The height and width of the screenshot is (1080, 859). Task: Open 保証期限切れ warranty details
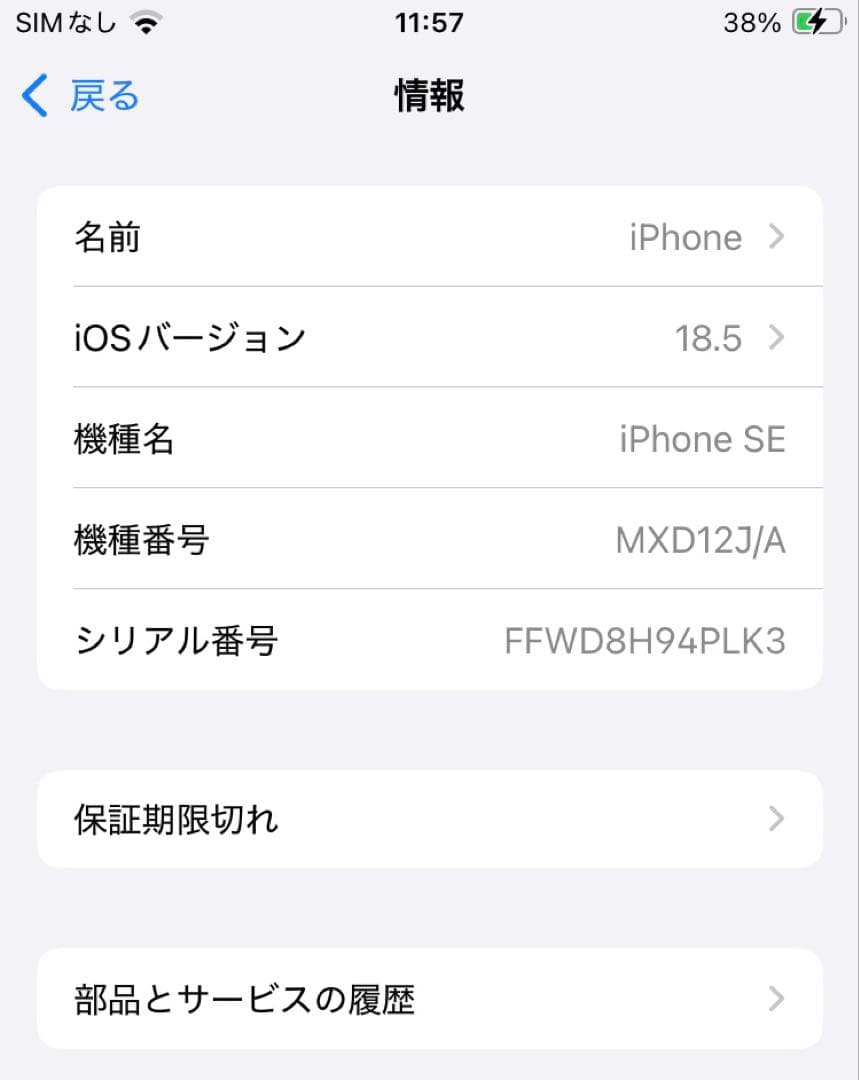[x=430, y=819]
